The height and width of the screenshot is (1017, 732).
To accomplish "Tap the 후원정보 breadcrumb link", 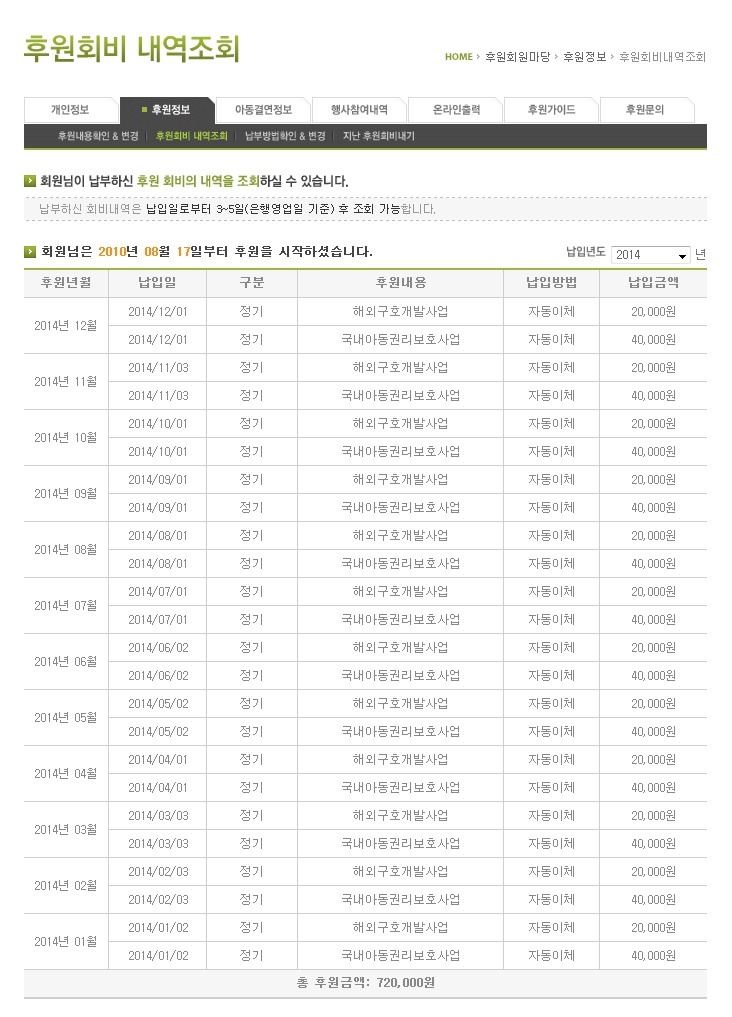I will 584,57.
